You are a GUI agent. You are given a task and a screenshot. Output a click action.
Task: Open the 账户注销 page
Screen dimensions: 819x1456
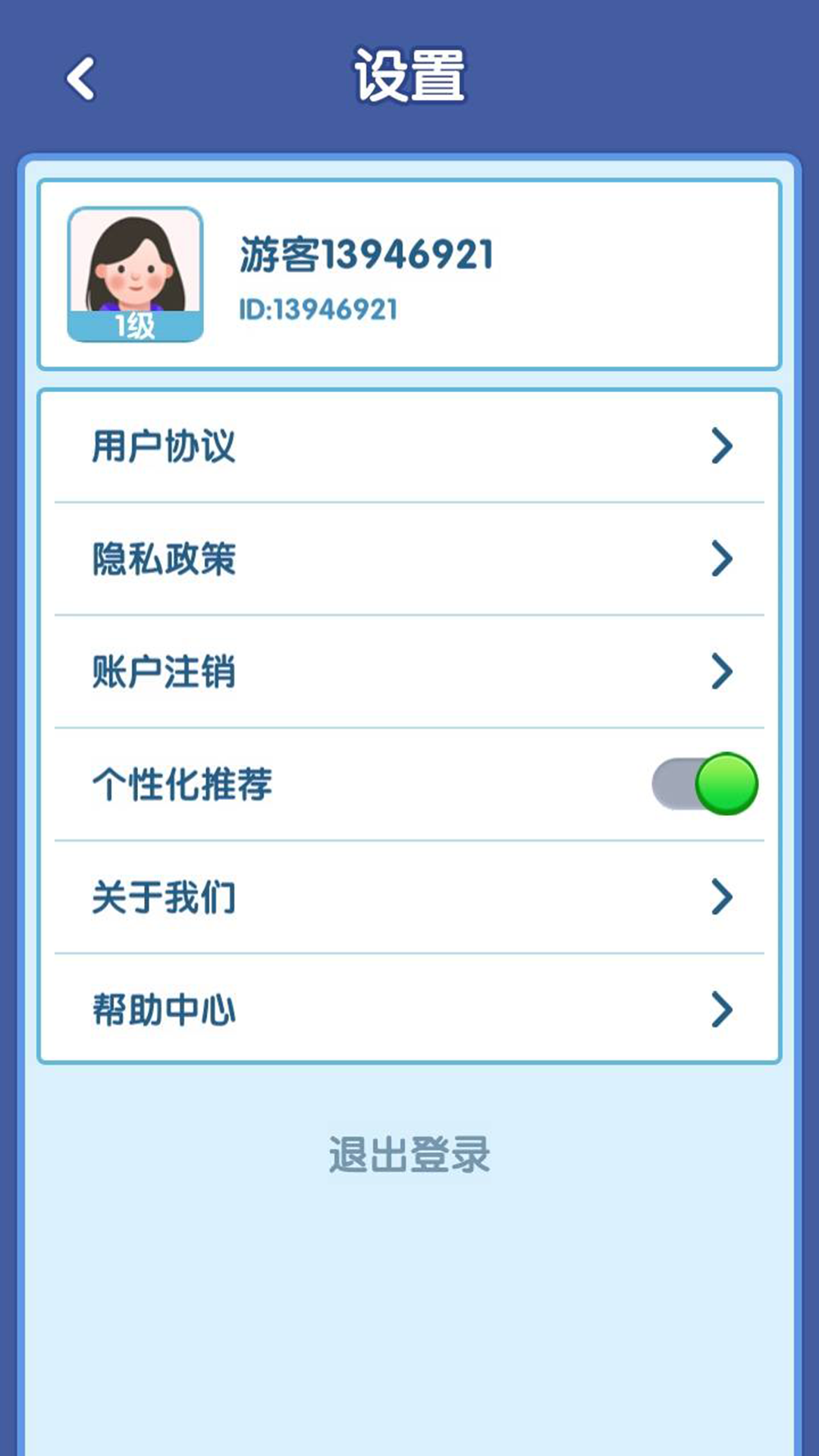pos(164,671)
